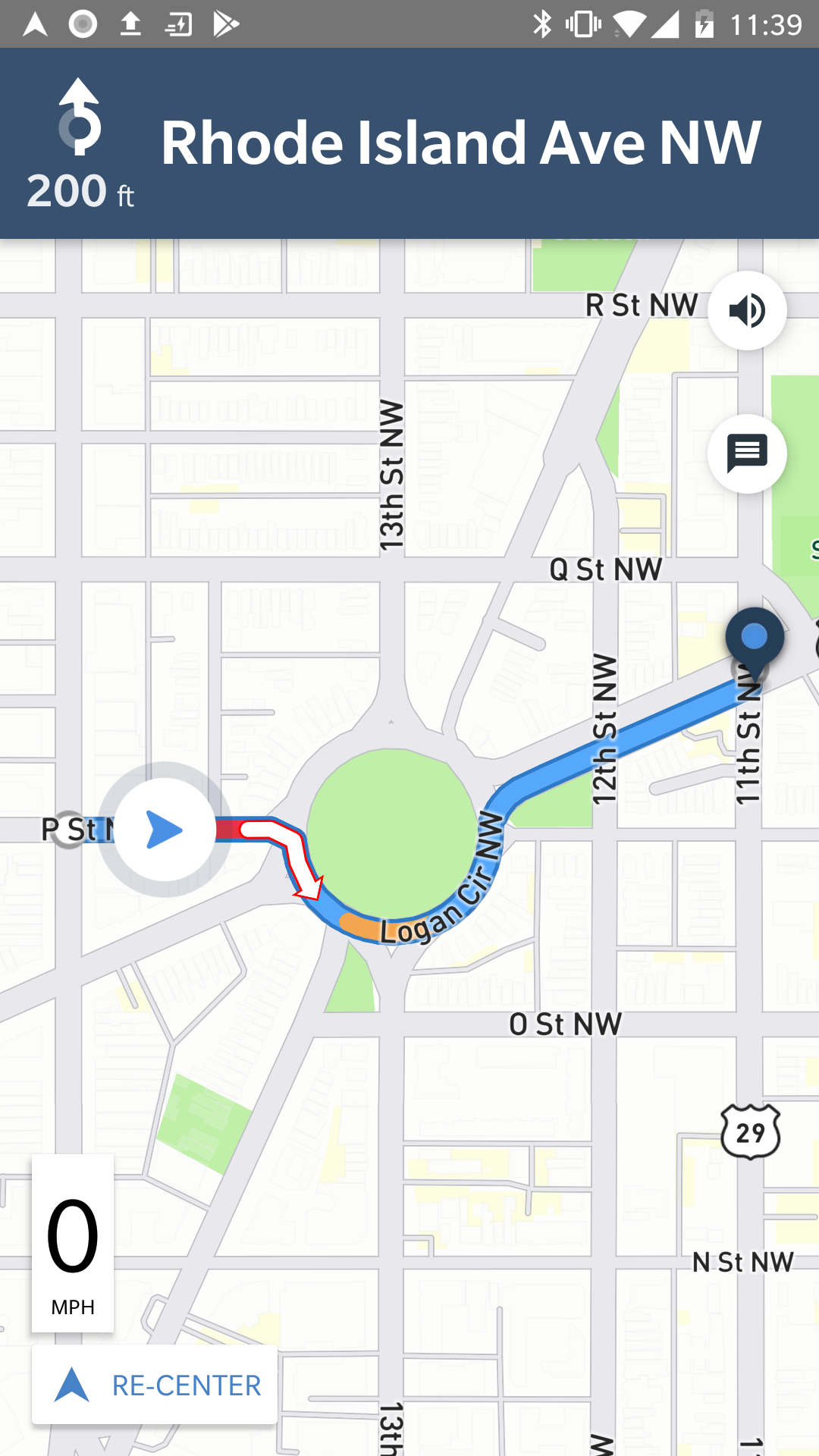Toggle map tracking with RE-CENTER control
Image resolution: width=819 pixels, height=1456 pixels.
pos(152,1384)
